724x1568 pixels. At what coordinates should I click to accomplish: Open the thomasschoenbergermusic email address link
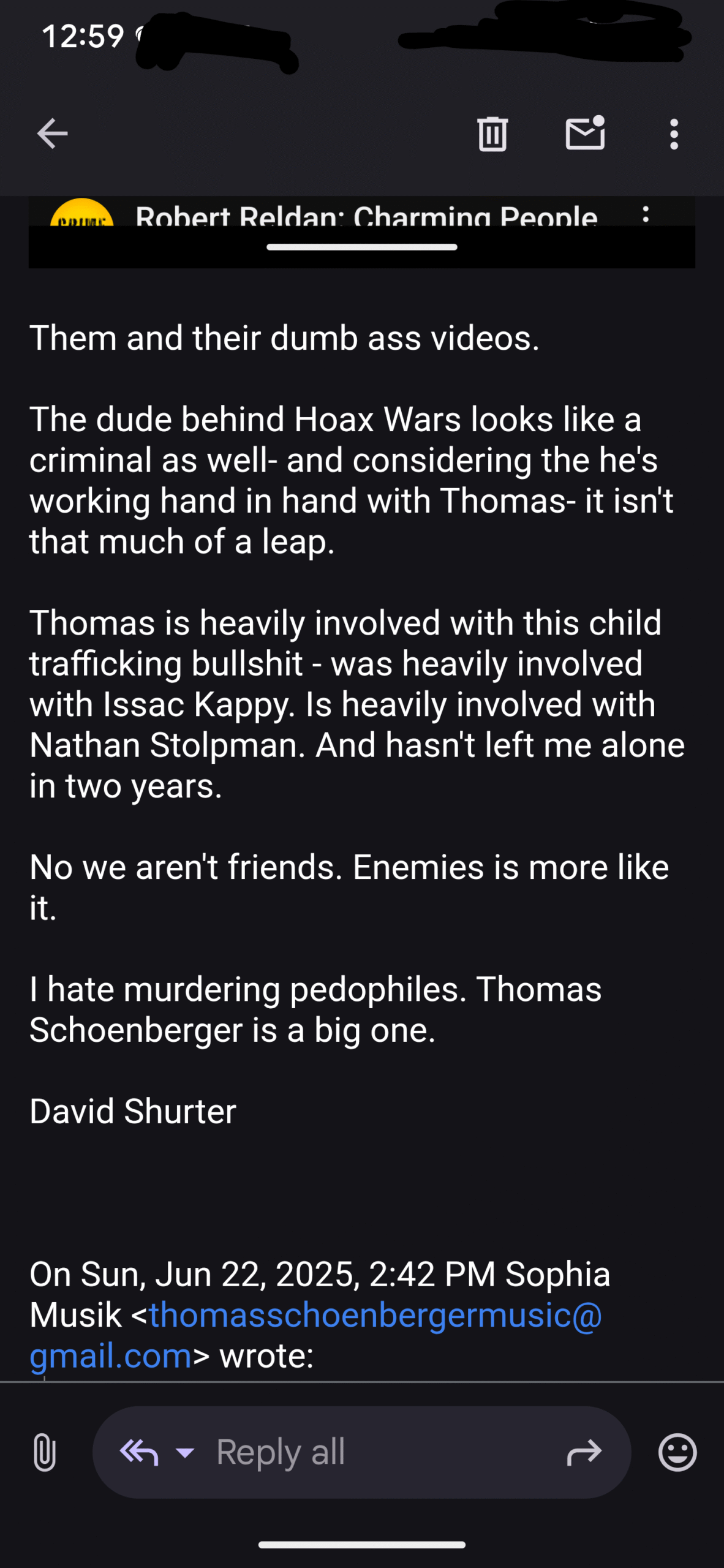pos(315,1335)
